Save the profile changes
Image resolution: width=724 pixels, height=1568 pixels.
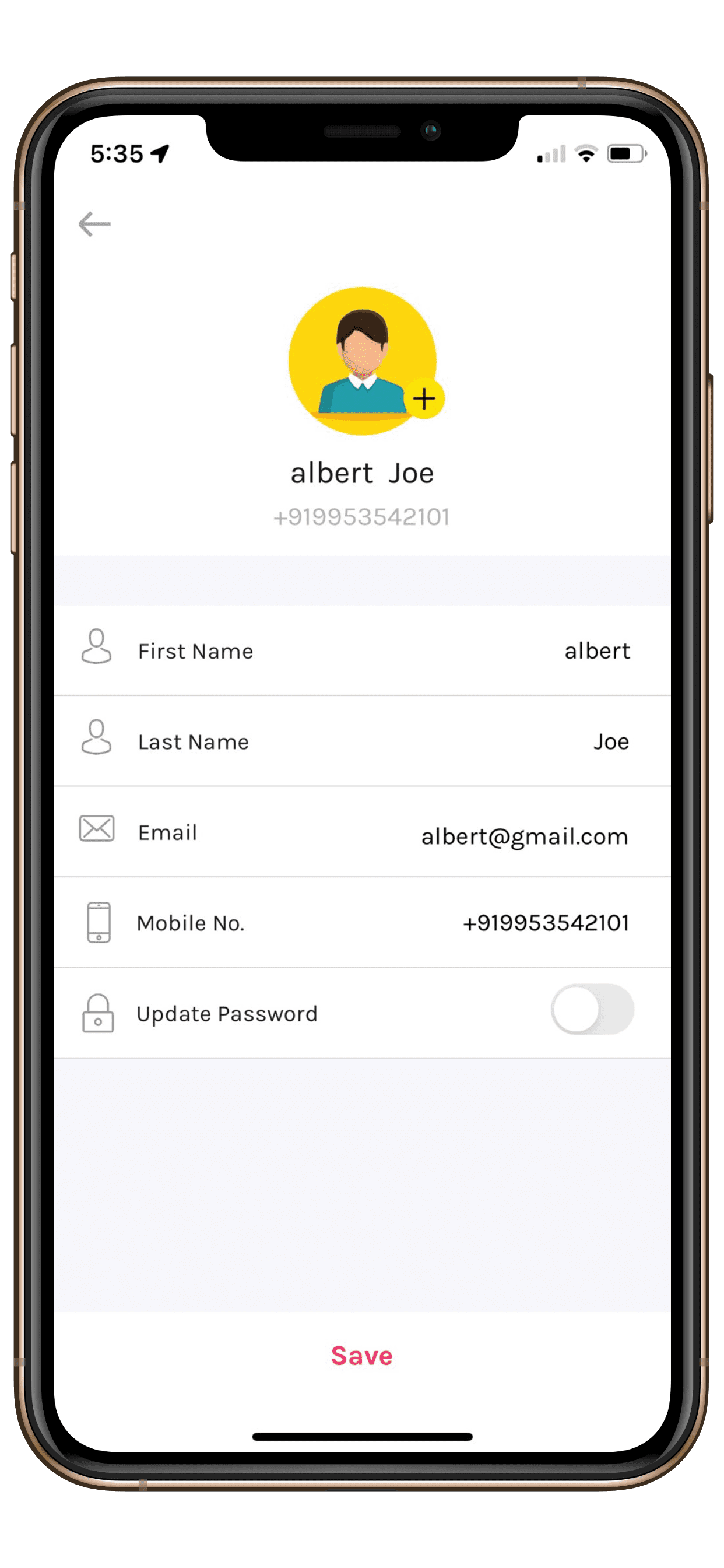362,1356
